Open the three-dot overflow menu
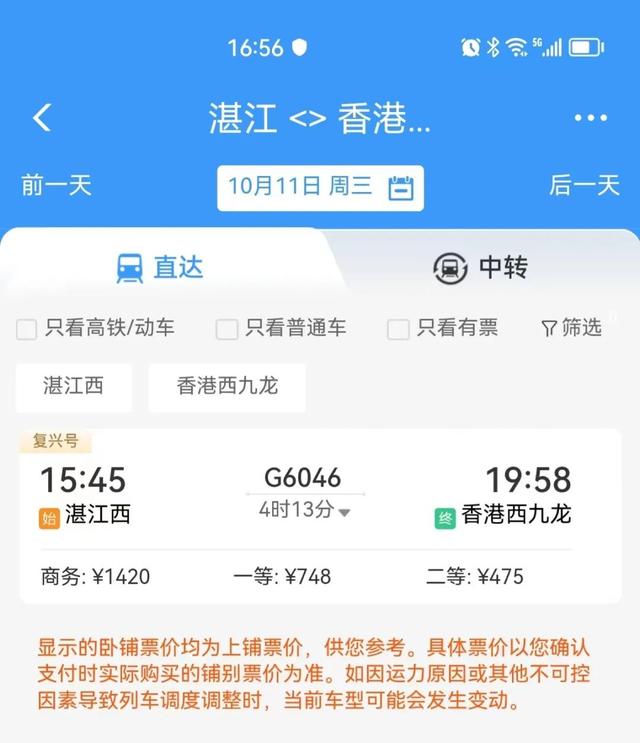The width and height of the screenshot is (640, 743). [591, 118]
